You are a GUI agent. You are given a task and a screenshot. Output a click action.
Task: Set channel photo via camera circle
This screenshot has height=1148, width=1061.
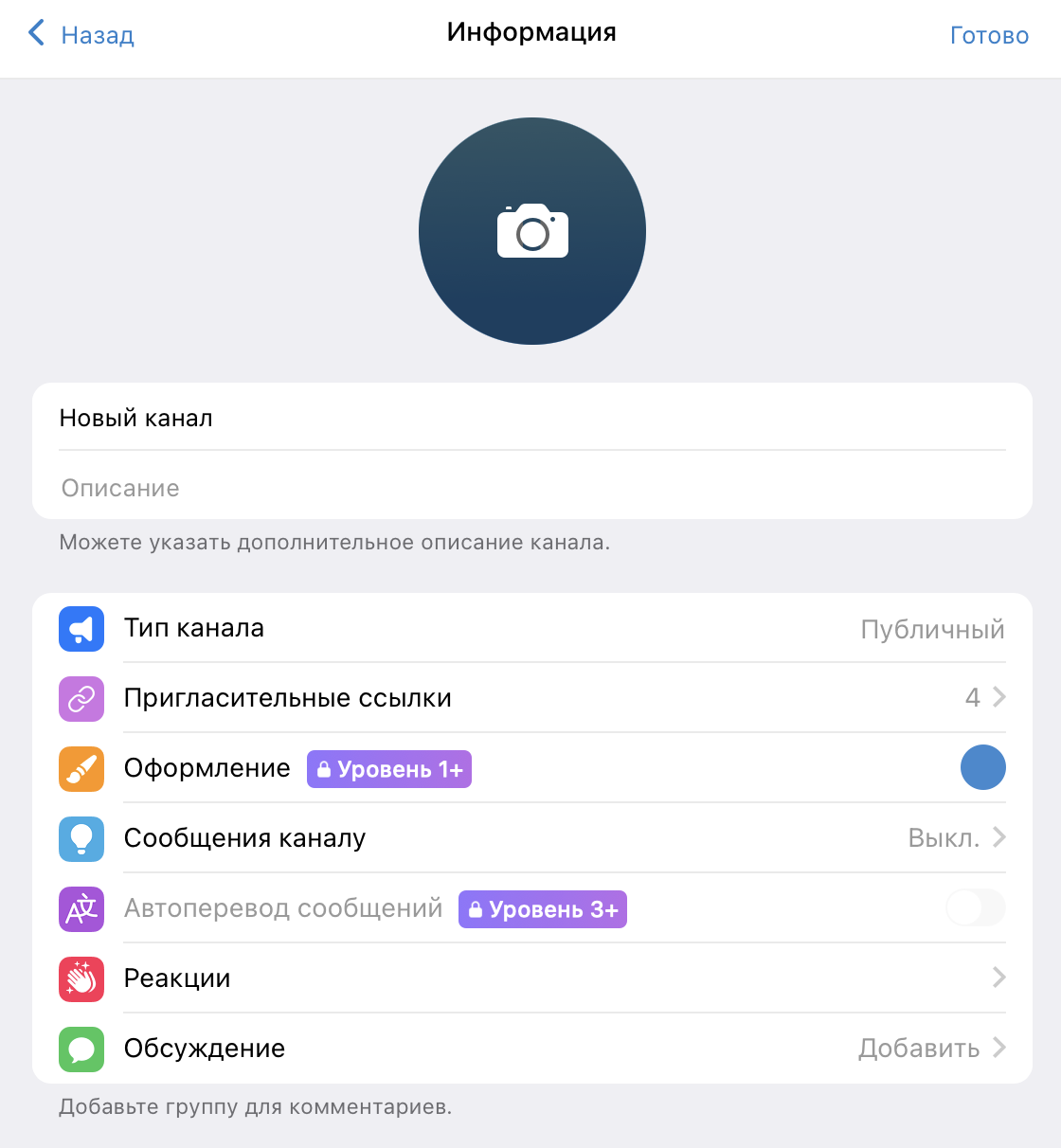(532, 231)
